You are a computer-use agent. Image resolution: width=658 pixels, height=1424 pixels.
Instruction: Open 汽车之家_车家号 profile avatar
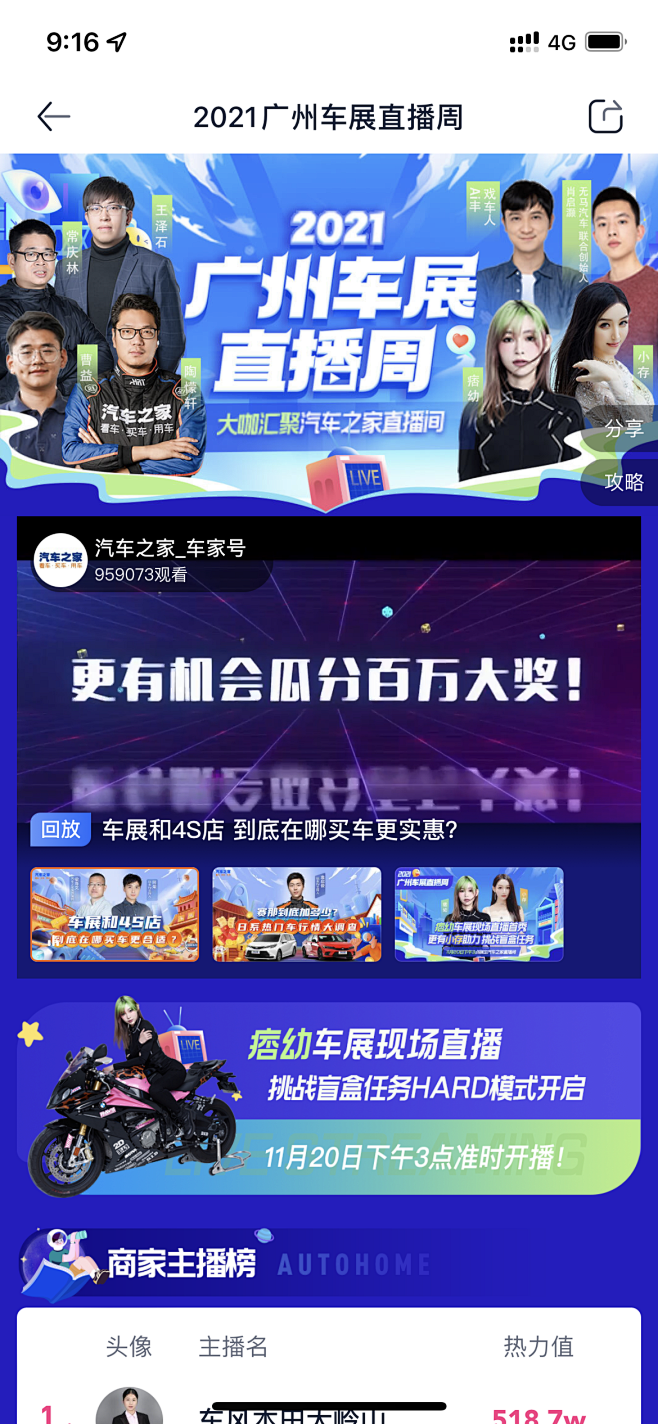coord(60,560)
